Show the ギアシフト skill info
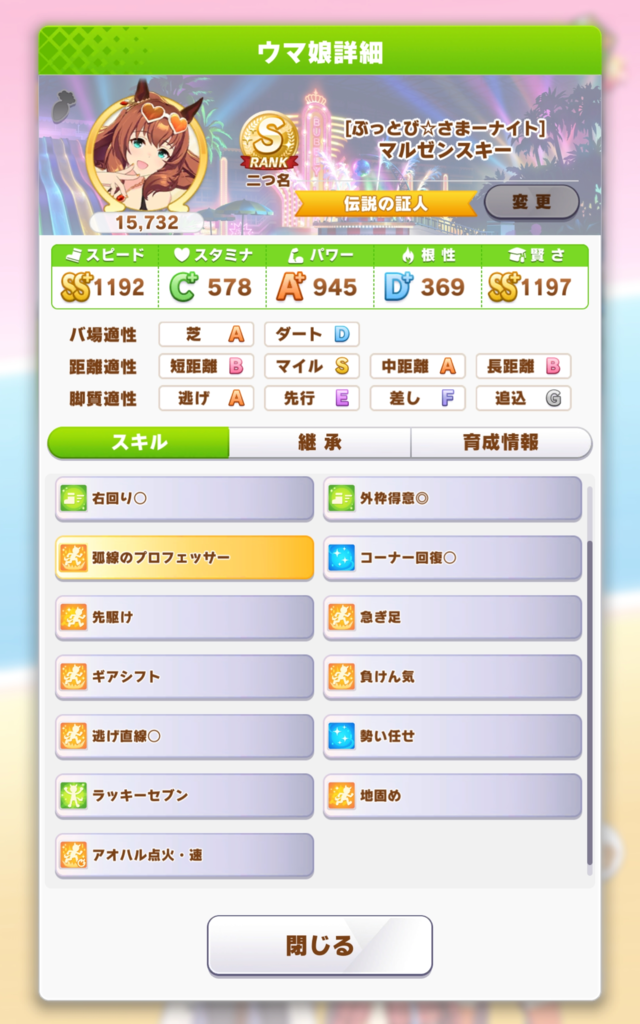 point(185,676)
